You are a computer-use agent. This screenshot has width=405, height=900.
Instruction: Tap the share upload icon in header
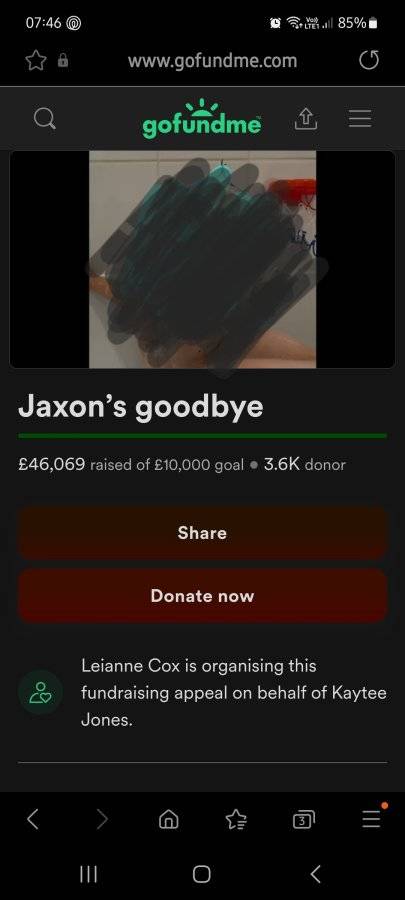(x=305, y=119)
